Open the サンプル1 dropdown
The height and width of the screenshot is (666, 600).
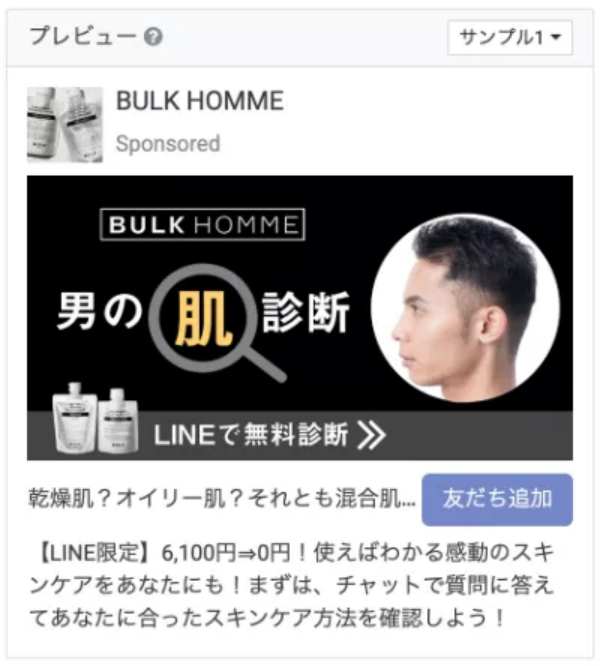tap(509, 37)
